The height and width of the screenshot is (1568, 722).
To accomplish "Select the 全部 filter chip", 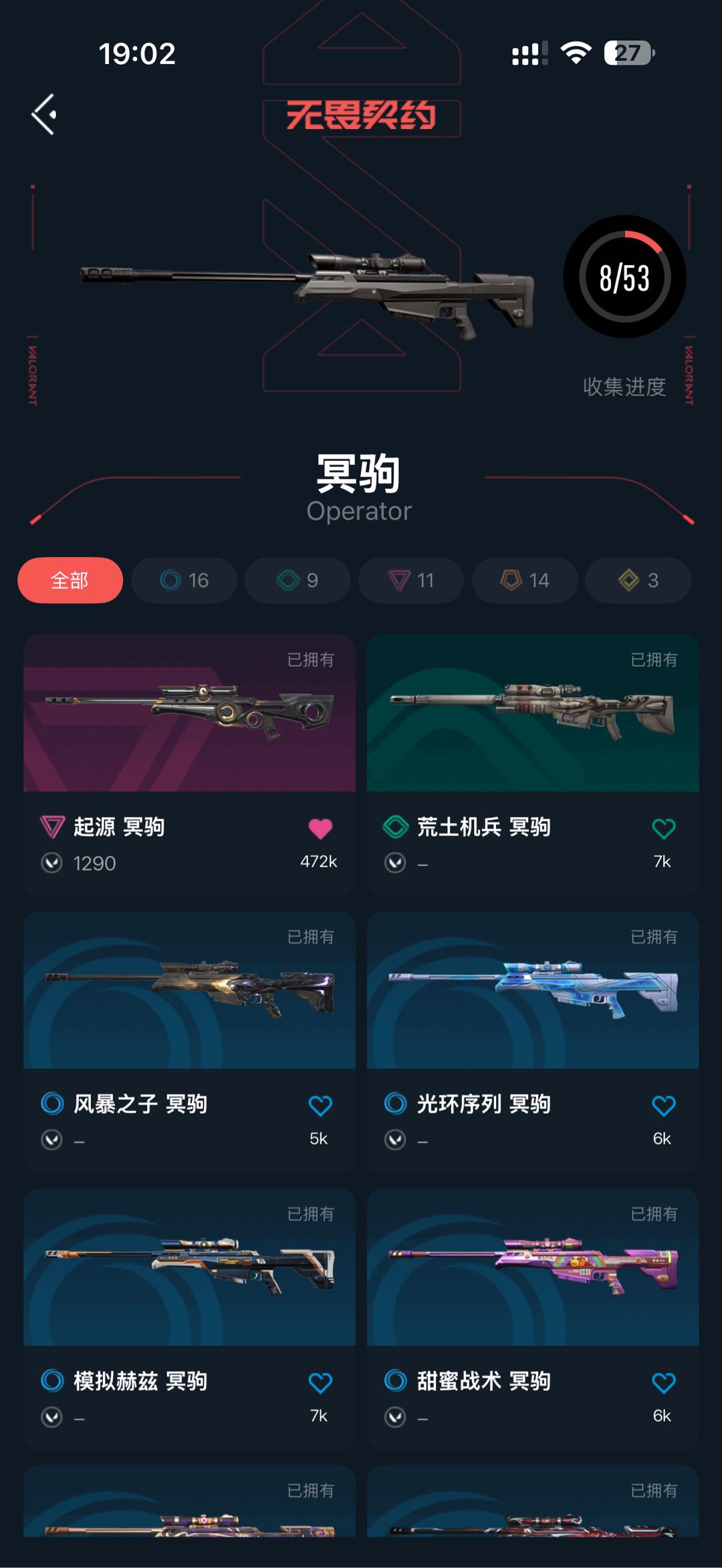I will pyautogui.click(x=70, y=580).
